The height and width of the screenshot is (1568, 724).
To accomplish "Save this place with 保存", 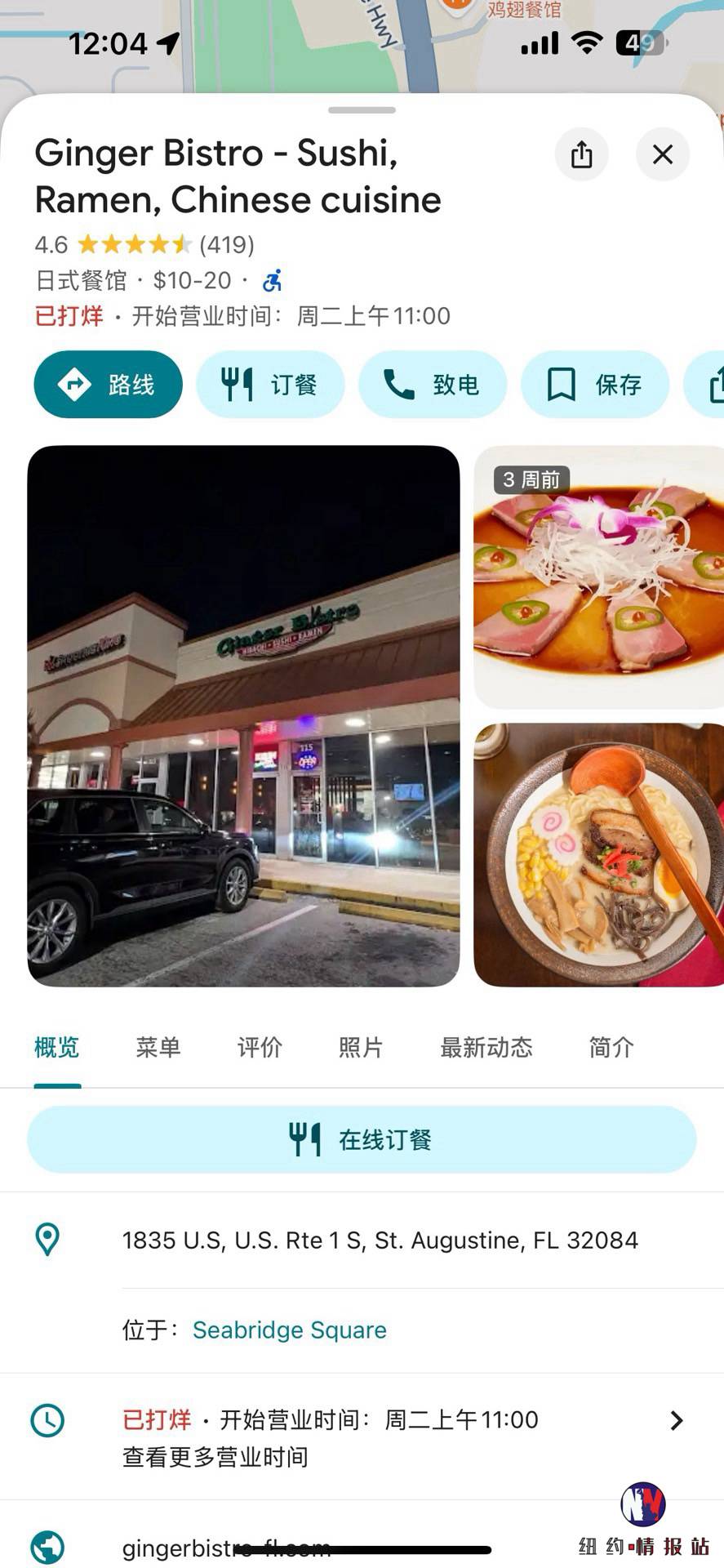I will [x=595, y=385].
